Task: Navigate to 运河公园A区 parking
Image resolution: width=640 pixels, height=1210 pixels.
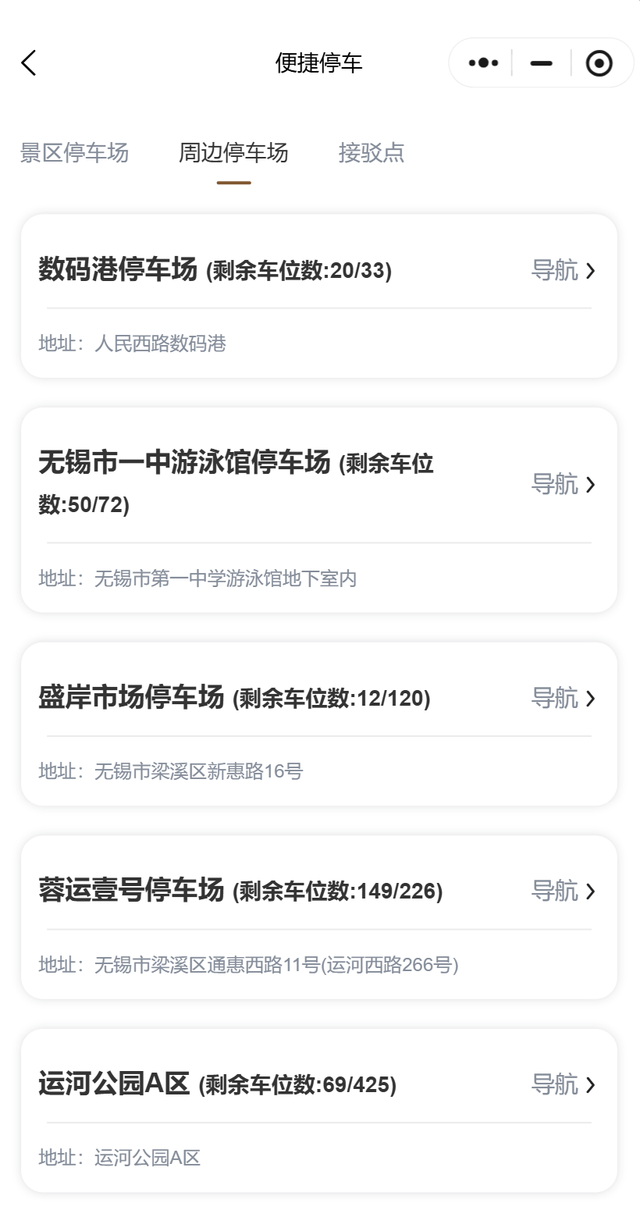Action: click(563, 1084)
